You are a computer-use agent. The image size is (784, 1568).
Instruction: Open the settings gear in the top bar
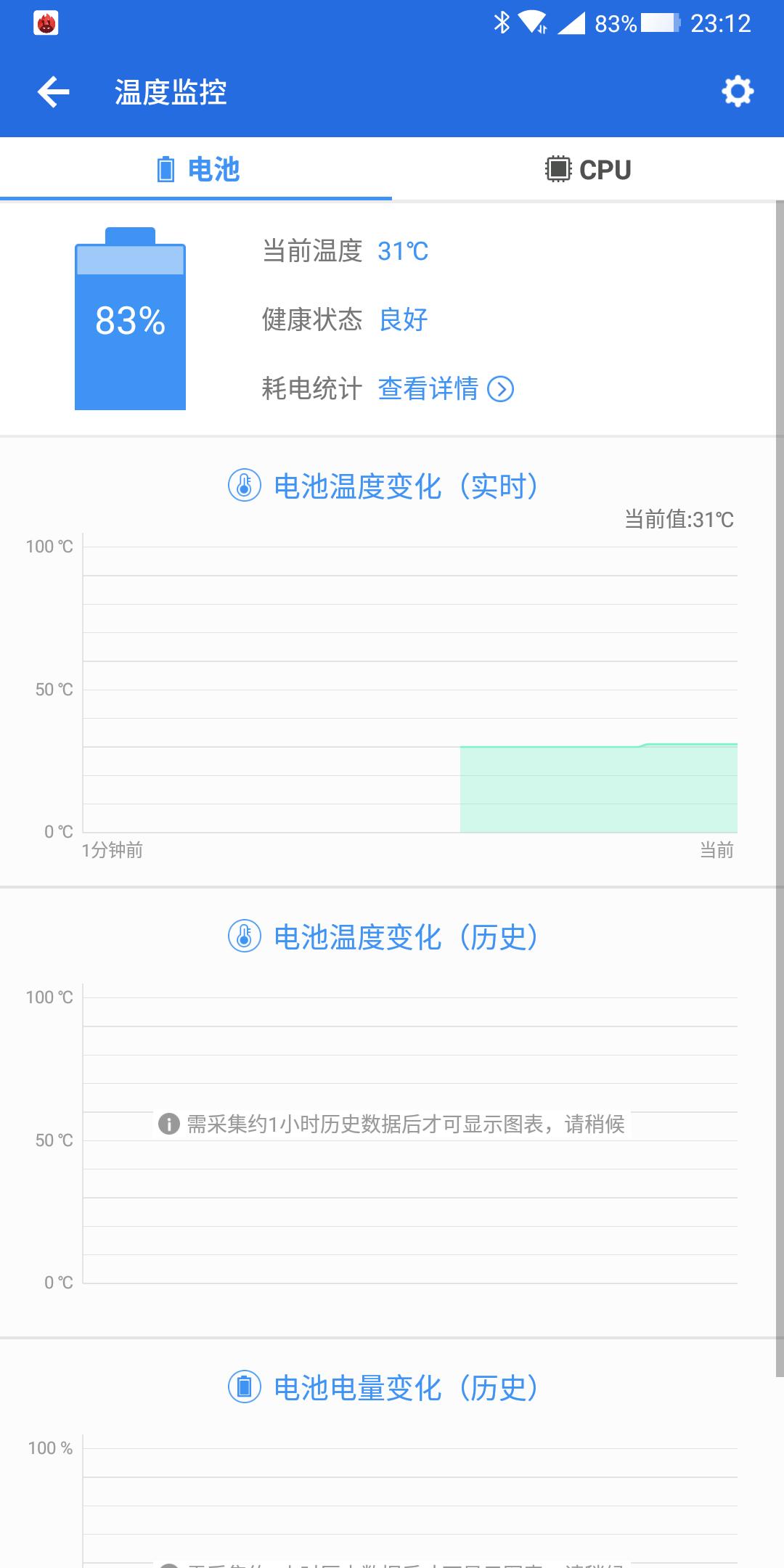[737, 92]
